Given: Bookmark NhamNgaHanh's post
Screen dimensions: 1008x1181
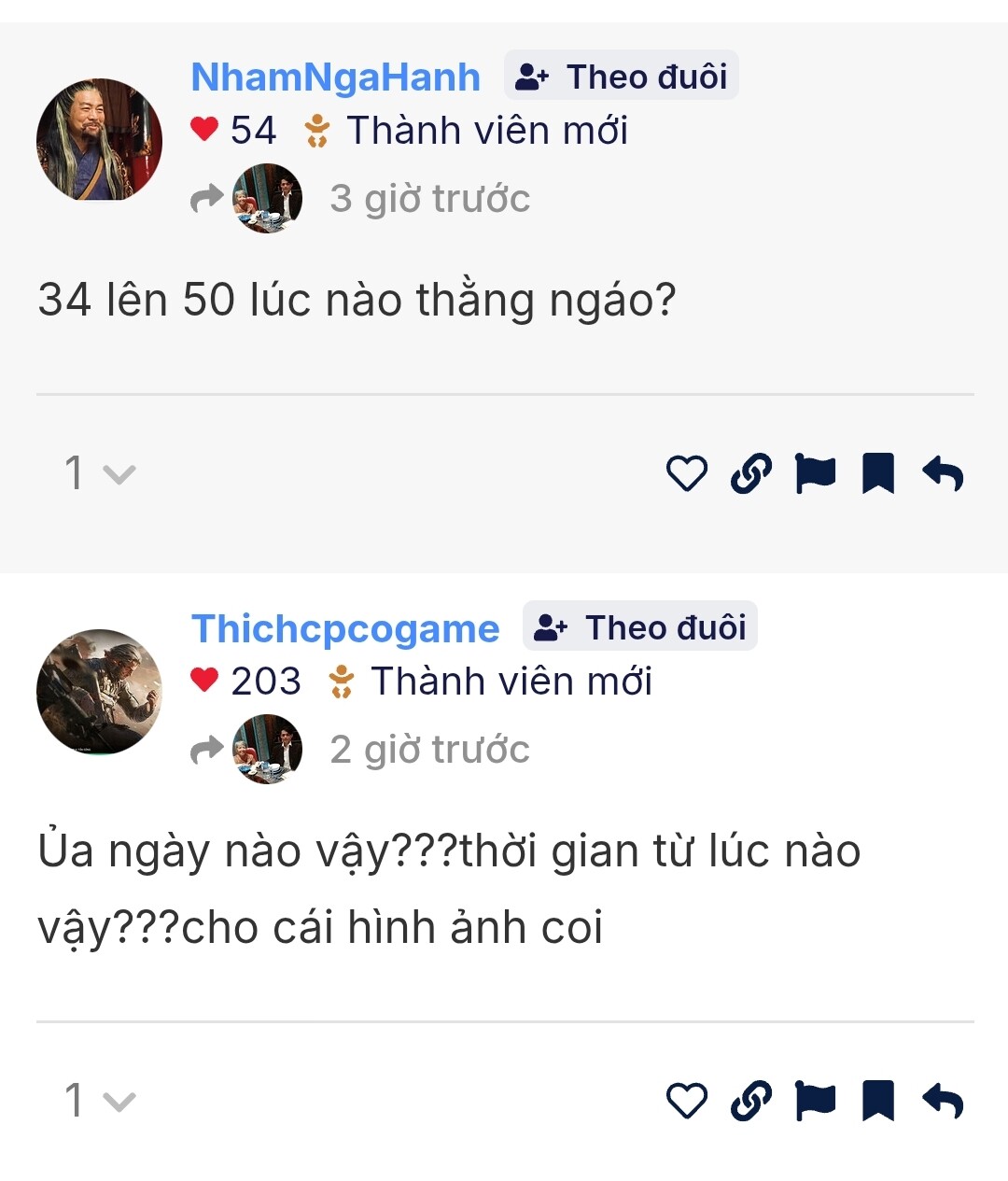Looking at the screenshot, I should click(x=878, y=473).
